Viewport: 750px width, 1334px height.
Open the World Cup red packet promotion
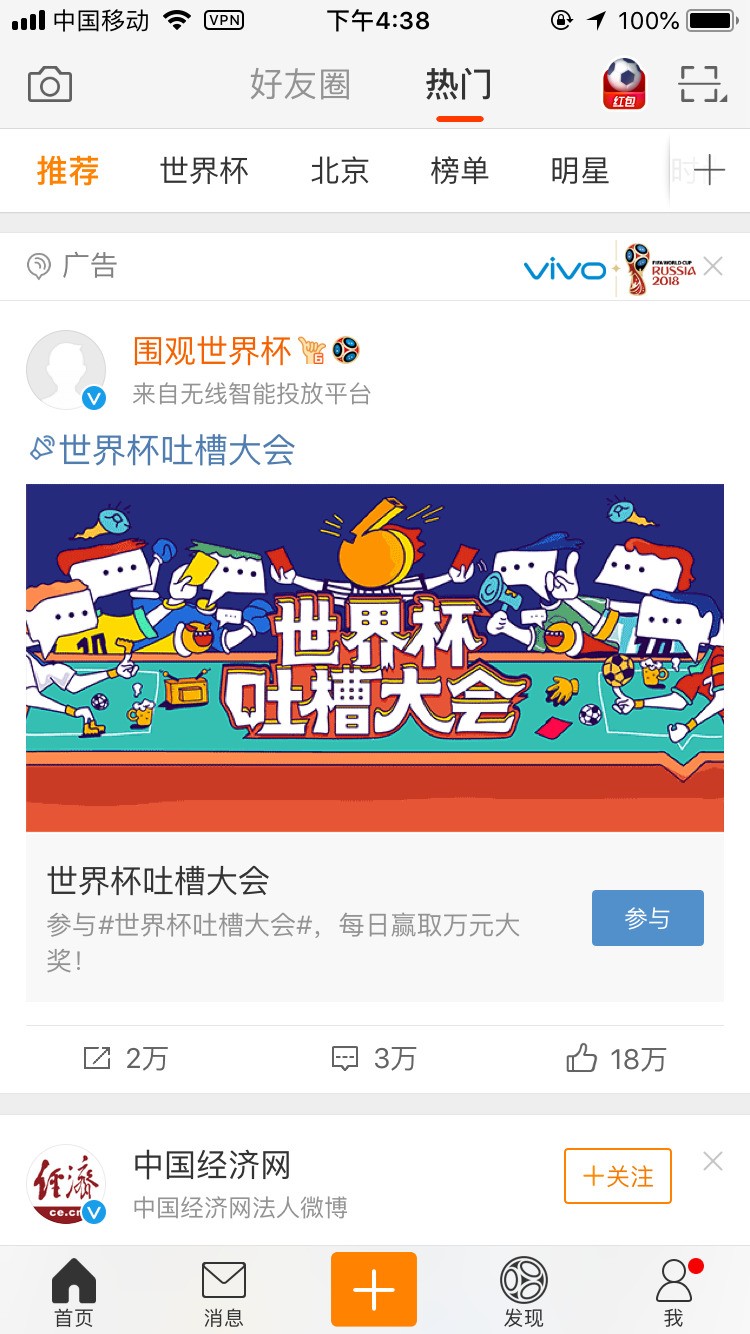point(622,84)
